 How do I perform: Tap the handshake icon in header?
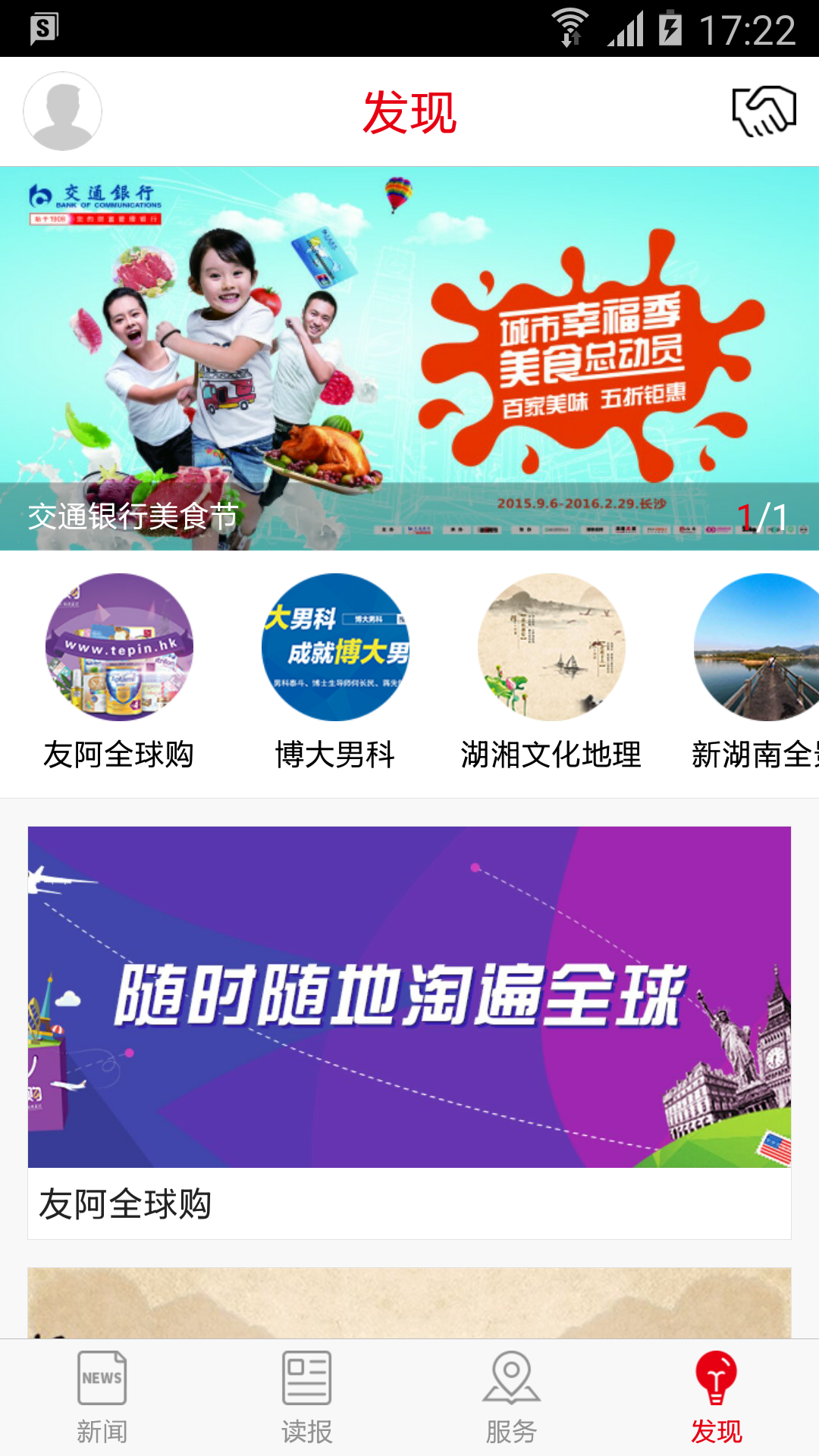(763, 111)
